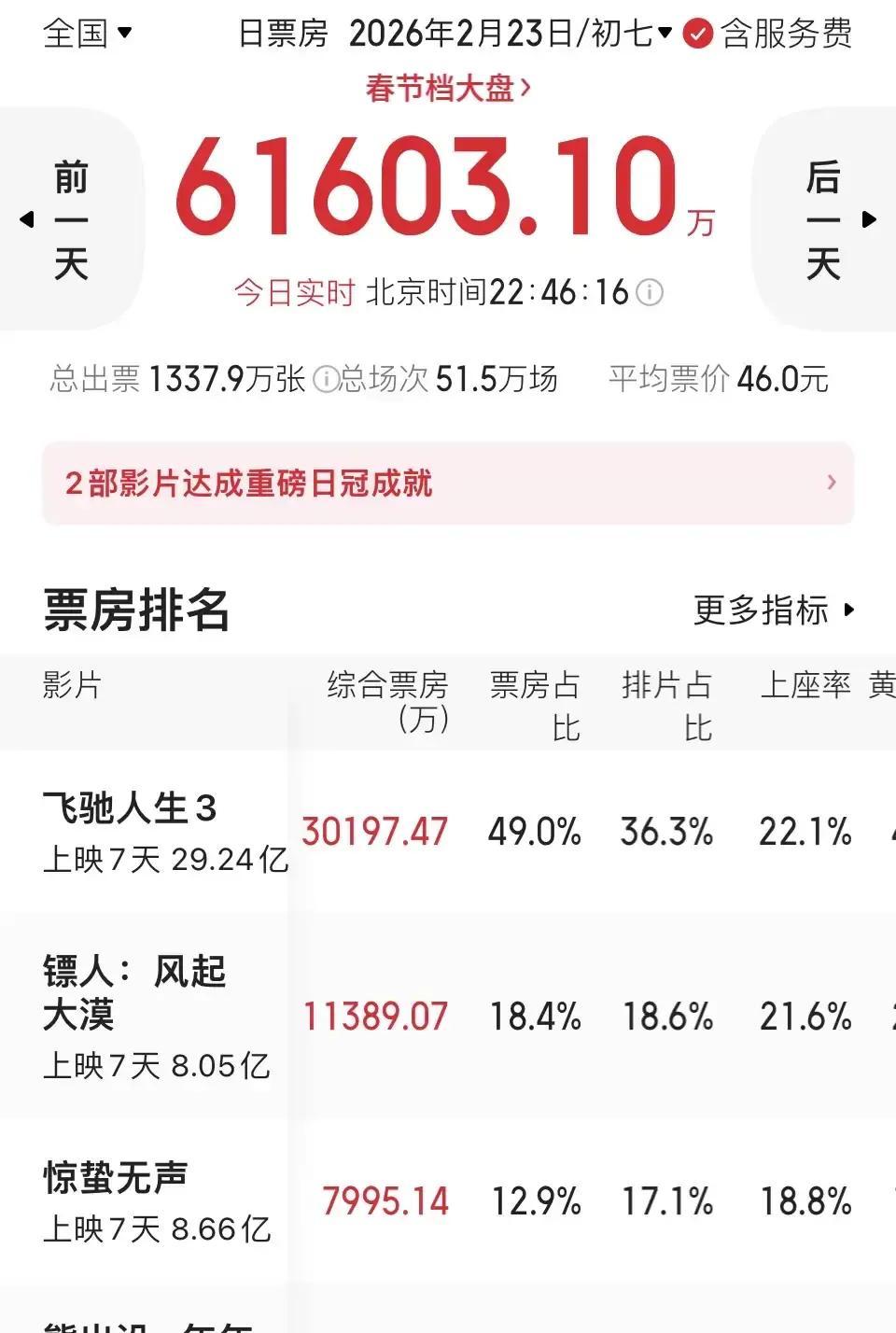Screen dimensions: 896x1333
Task: Click the arrow after 春节档大盘
Action: click(527, 89)
